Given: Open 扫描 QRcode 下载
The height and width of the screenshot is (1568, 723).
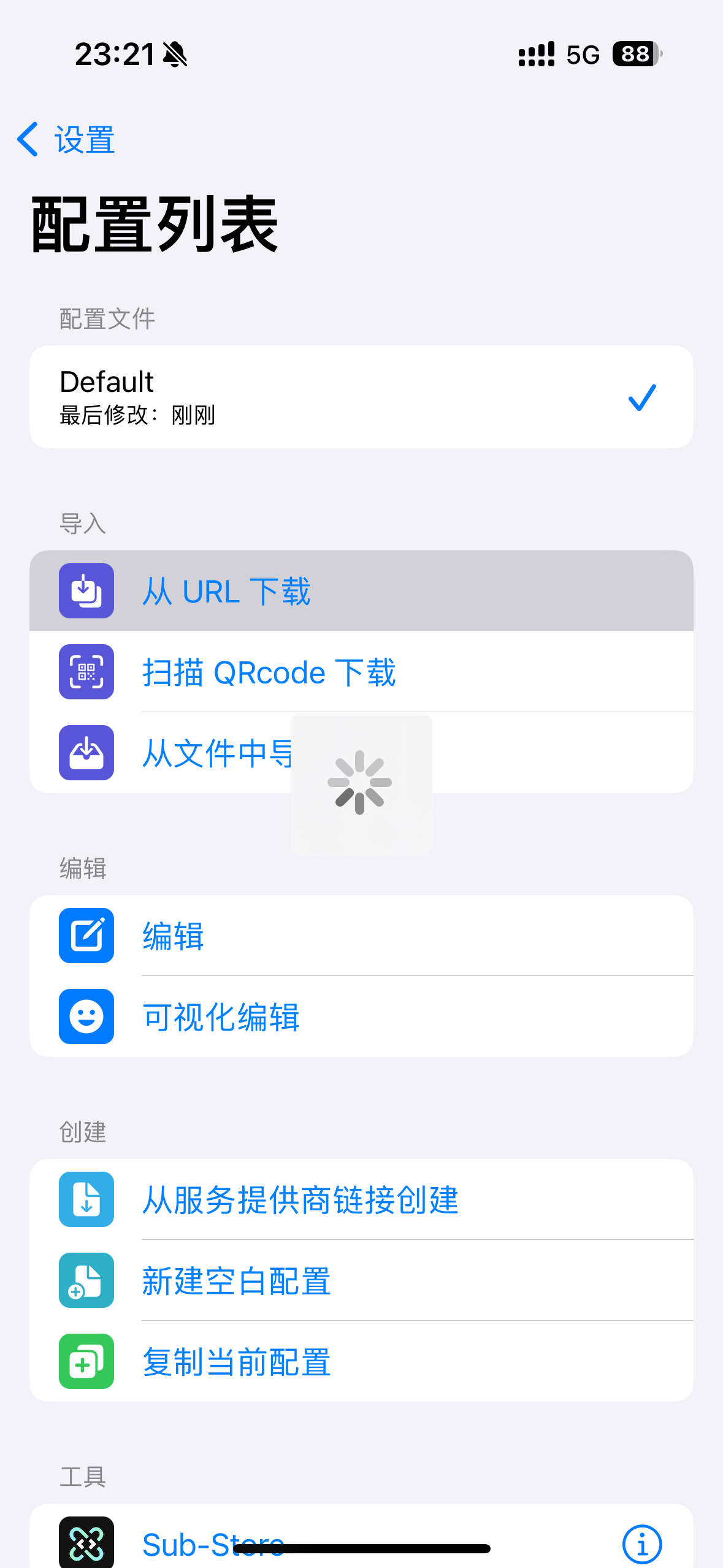Looking at the screenshot, I should coord(361,672).
